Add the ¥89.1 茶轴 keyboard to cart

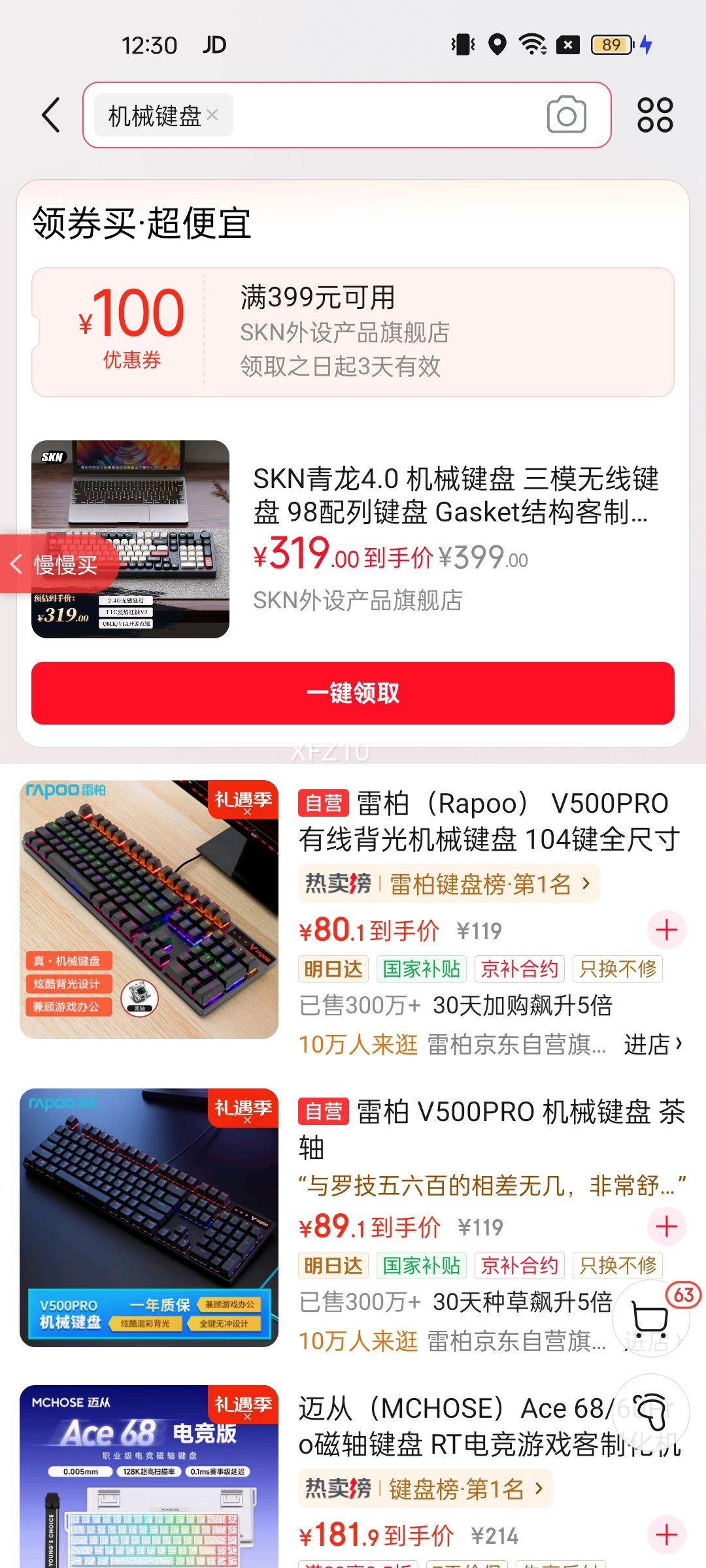666,1226
